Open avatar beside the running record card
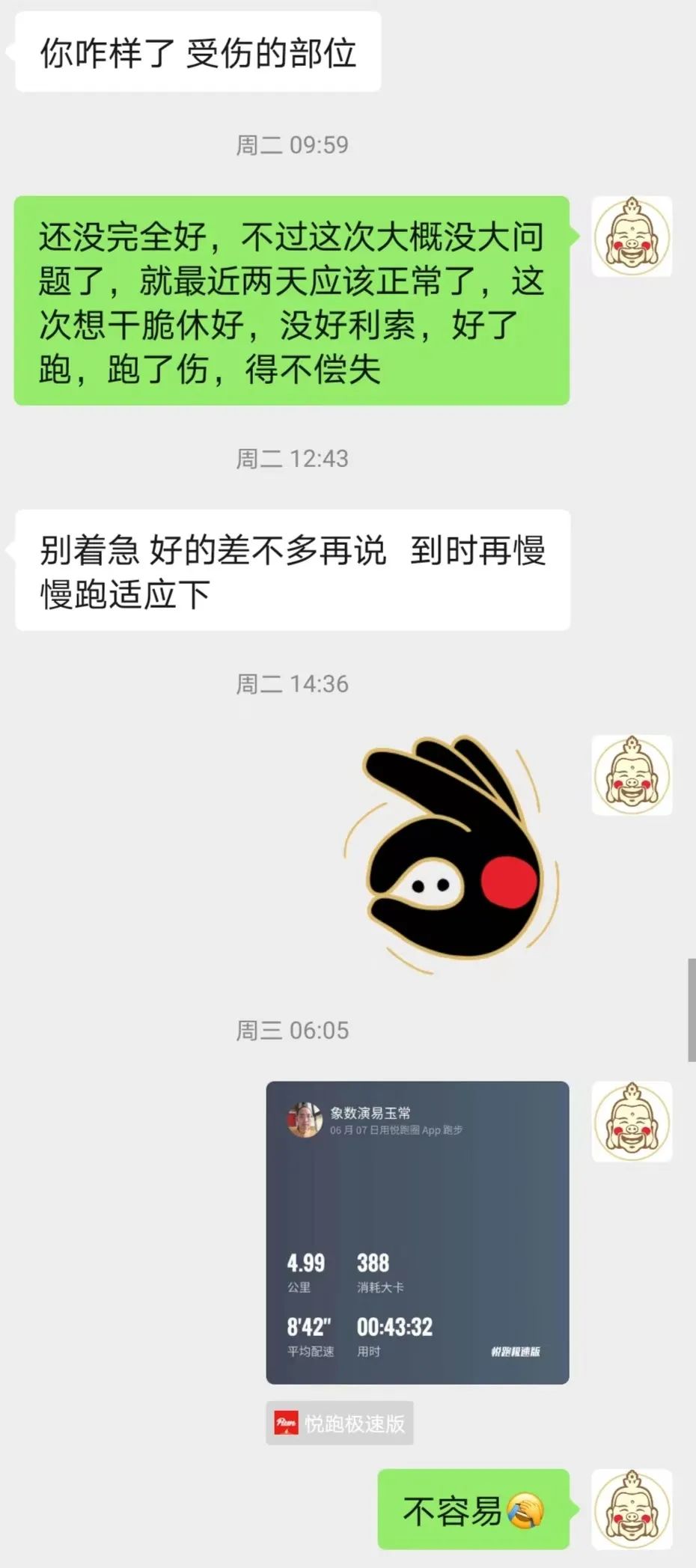 click(632, 1121)
